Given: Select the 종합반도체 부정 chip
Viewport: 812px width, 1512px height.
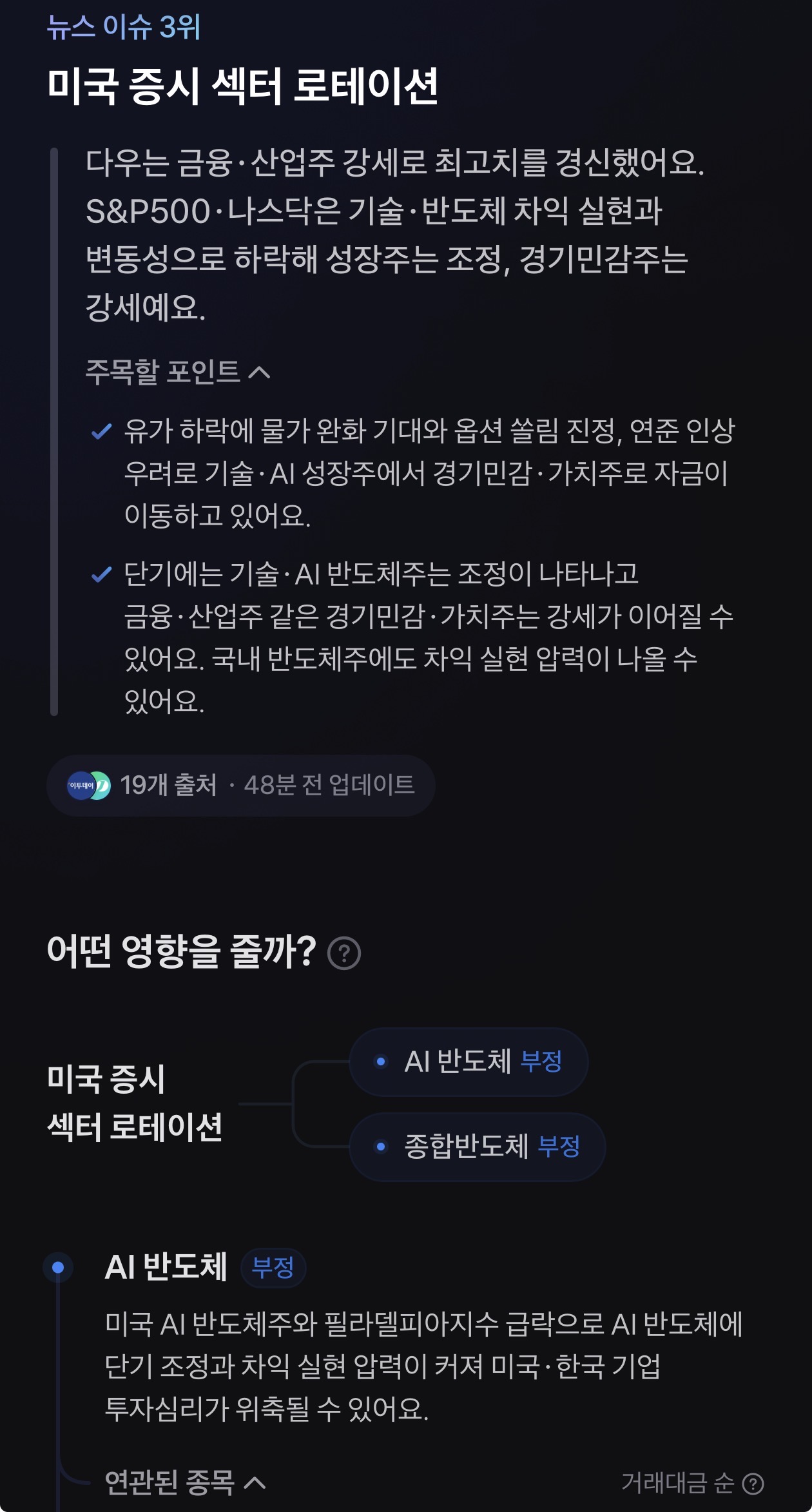Looking at the screenshot, I should tap(477, 1147).
